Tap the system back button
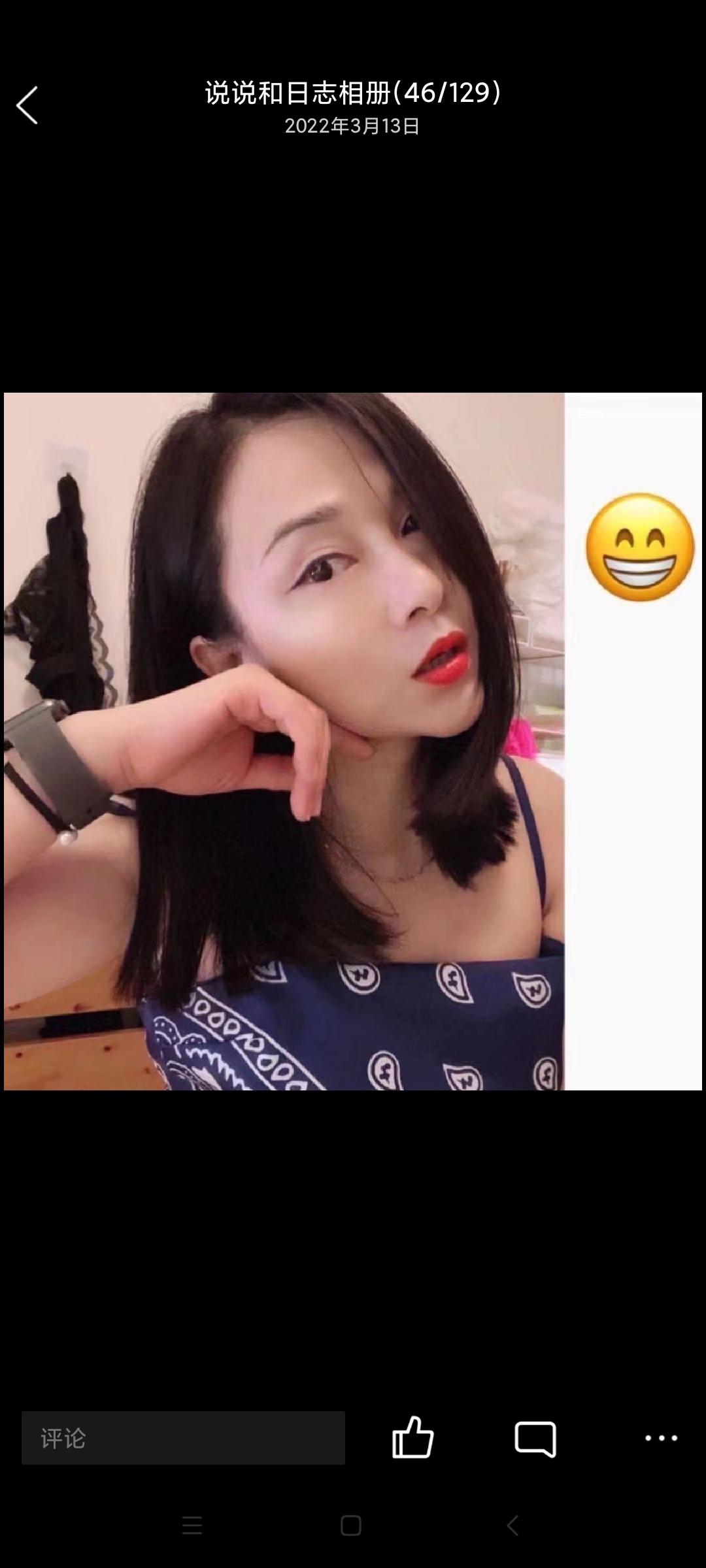 pos(513,1526)
